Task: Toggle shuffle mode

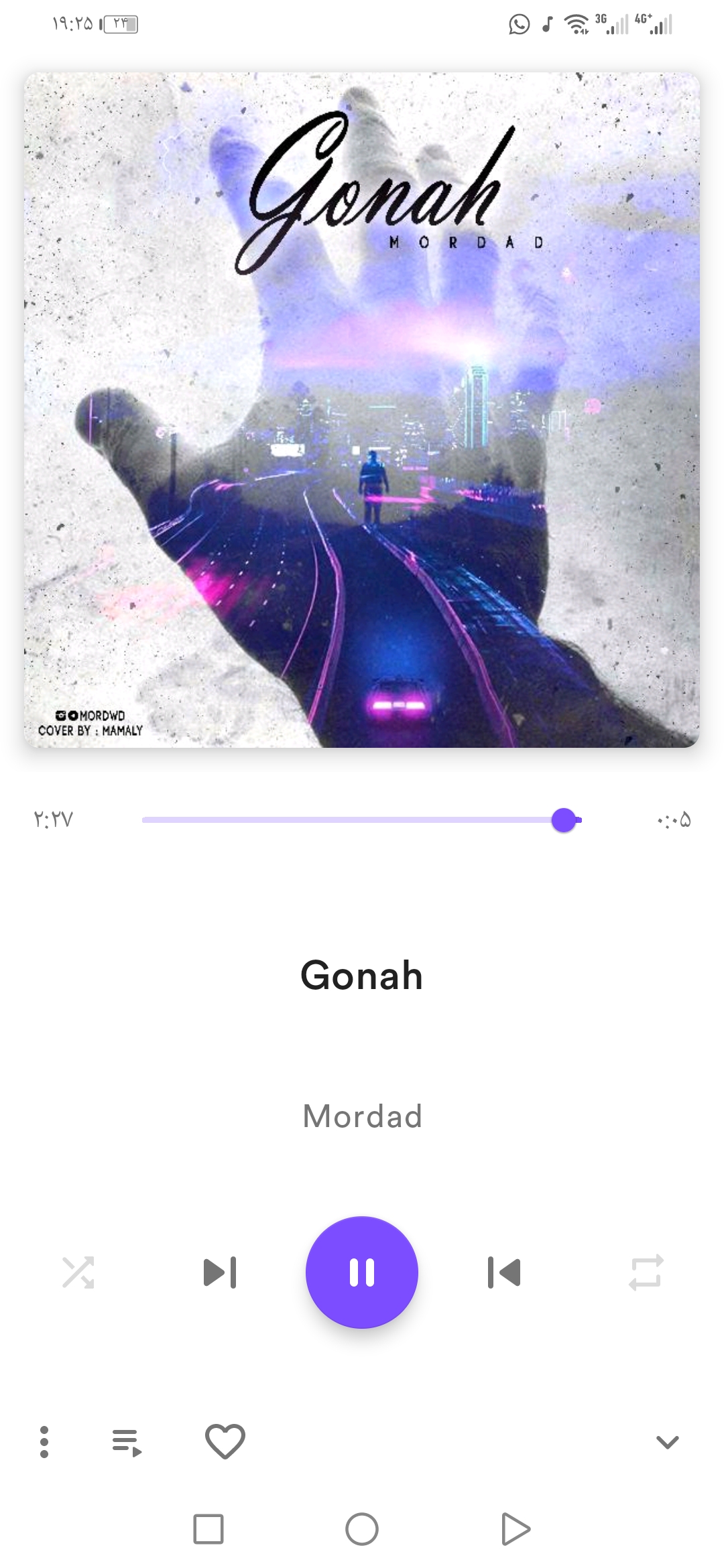Action: (x=78, y=1272)
